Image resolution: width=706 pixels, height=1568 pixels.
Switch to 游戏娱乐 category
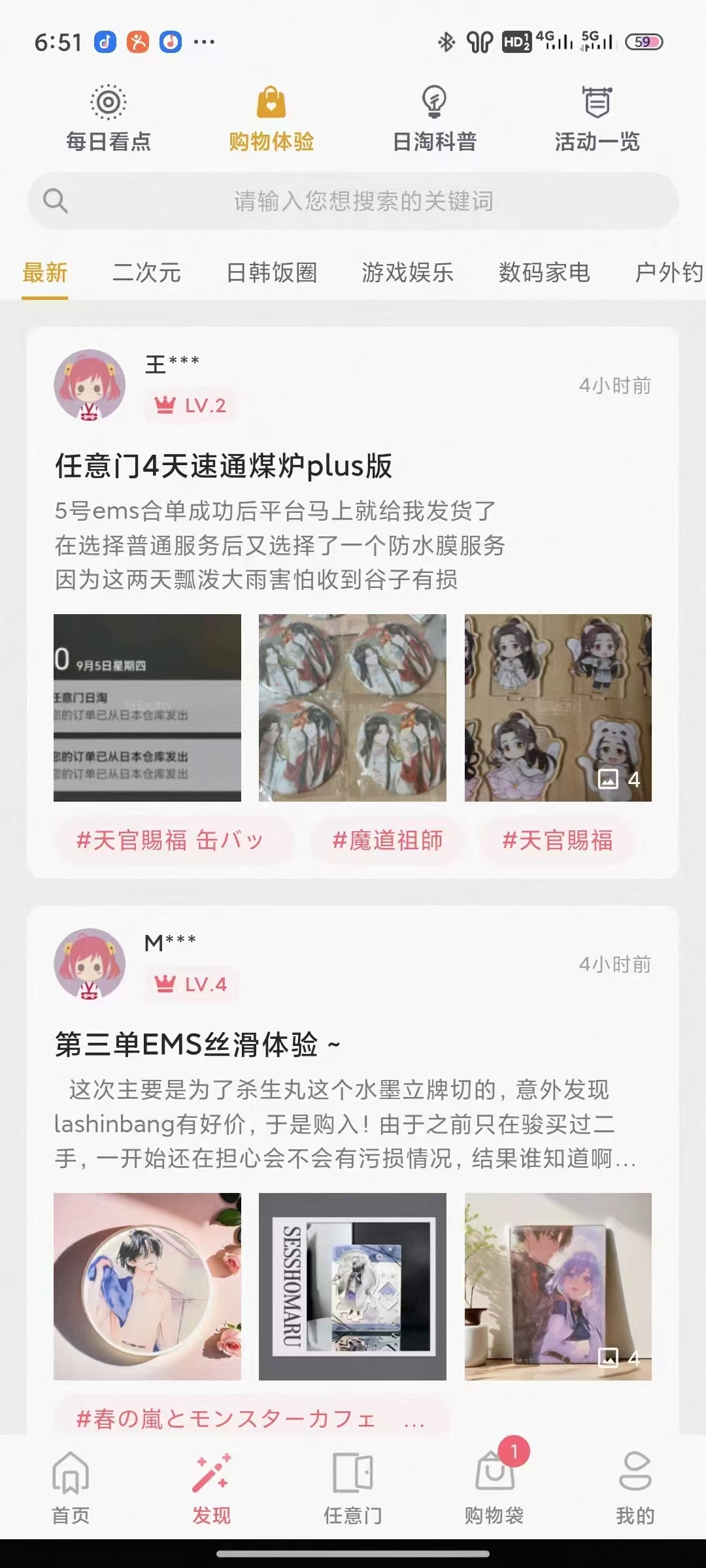click(407, 272)
